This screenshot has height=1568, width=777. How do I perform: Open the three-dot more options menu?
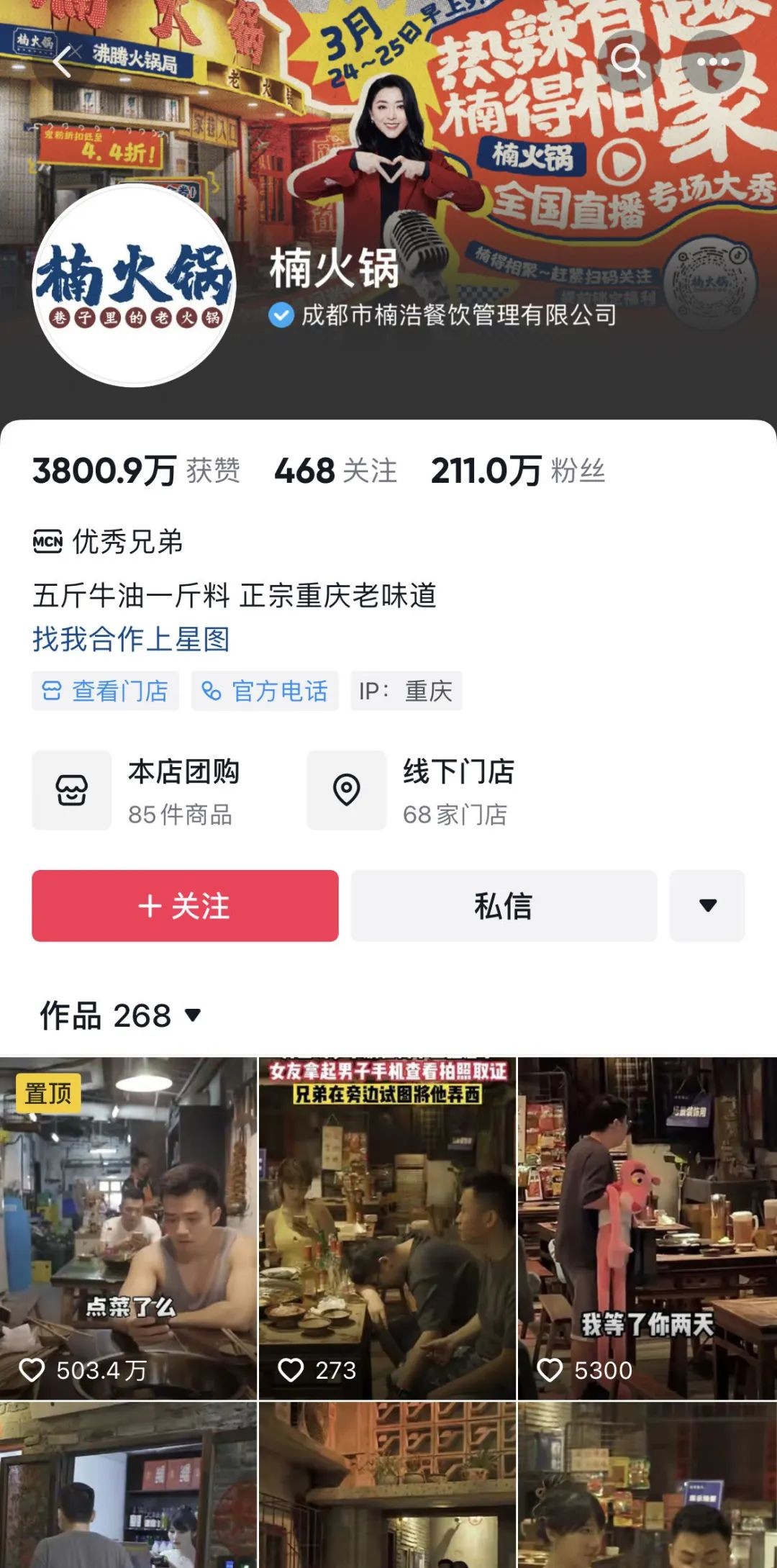[712, 62]
